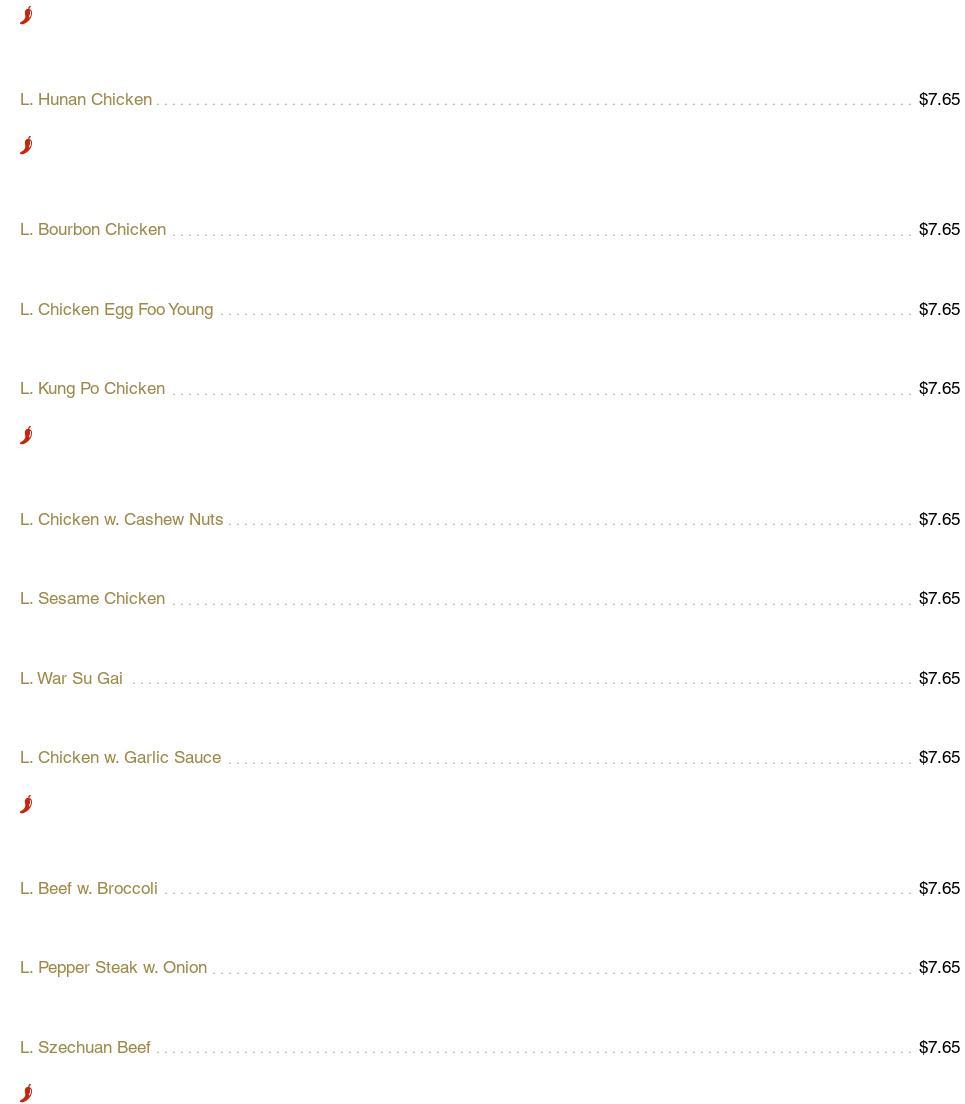Screen dimensions: 965x1104
Task: Select L. Bourbon Chicken
Action: pyautogui.click(x=93, y=230)
